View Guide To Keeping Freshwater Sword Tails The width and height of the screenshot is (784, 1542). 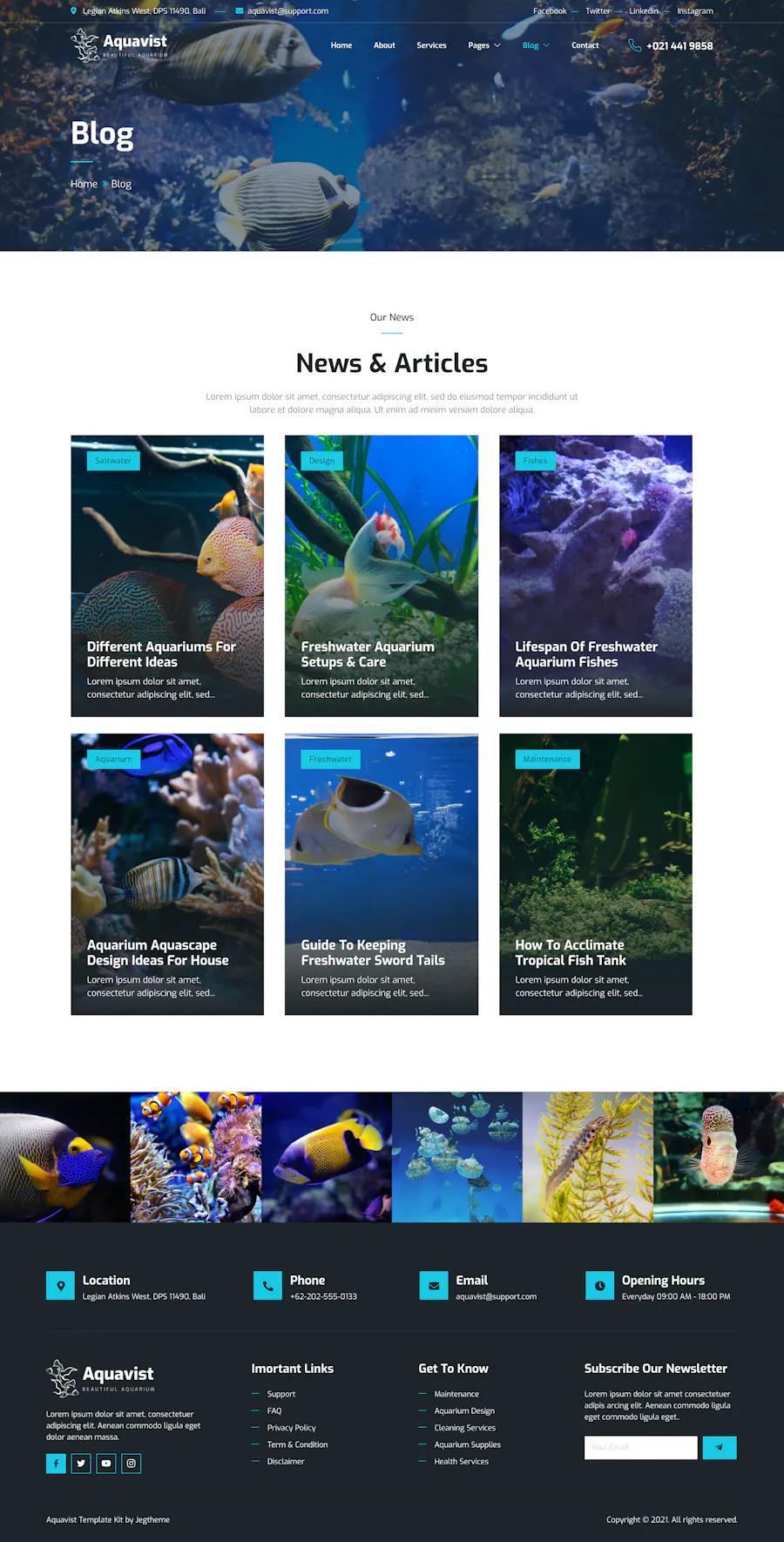373,952
